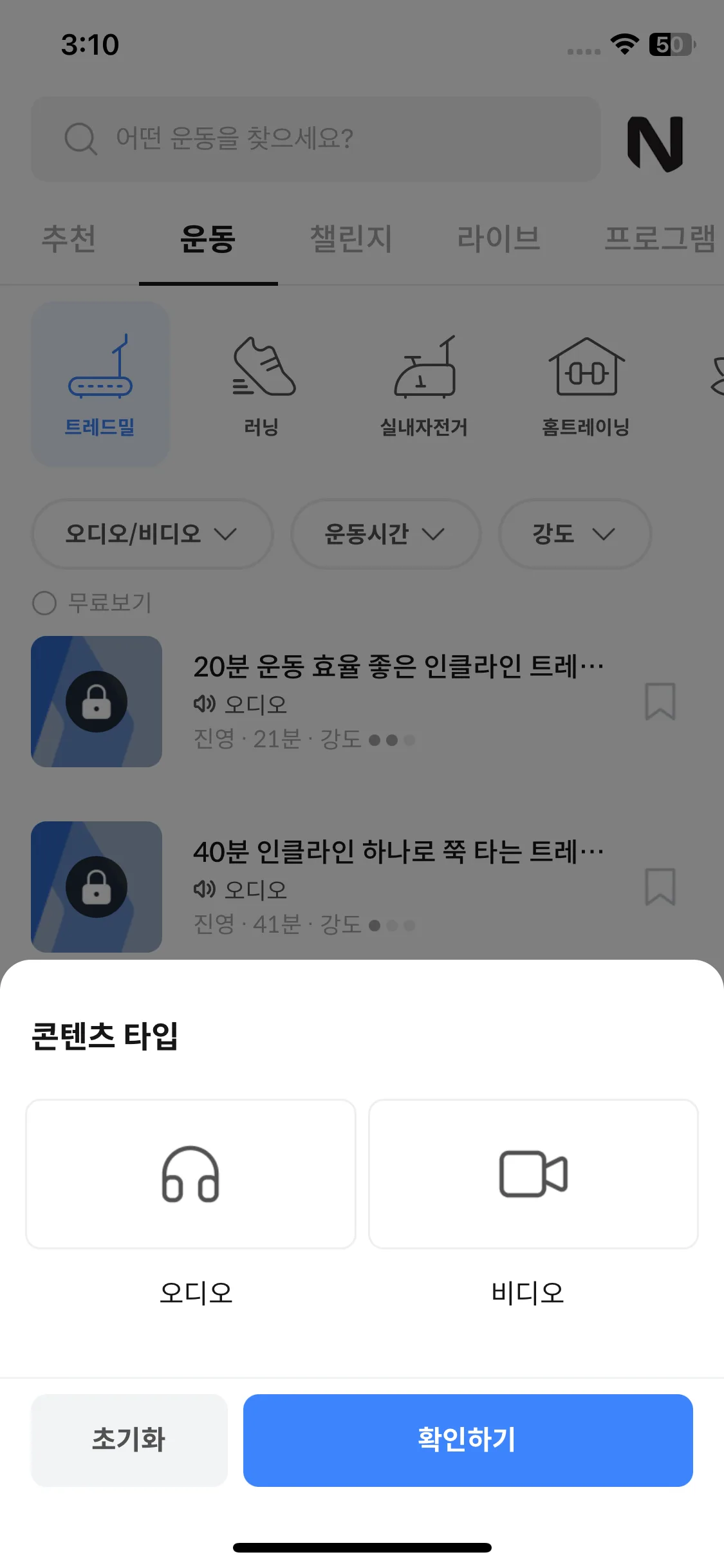Bookmark the 20분 인클라인 workout
Image resolution: width=724 pixels, height=1568 pixels.
pos(660,702)
